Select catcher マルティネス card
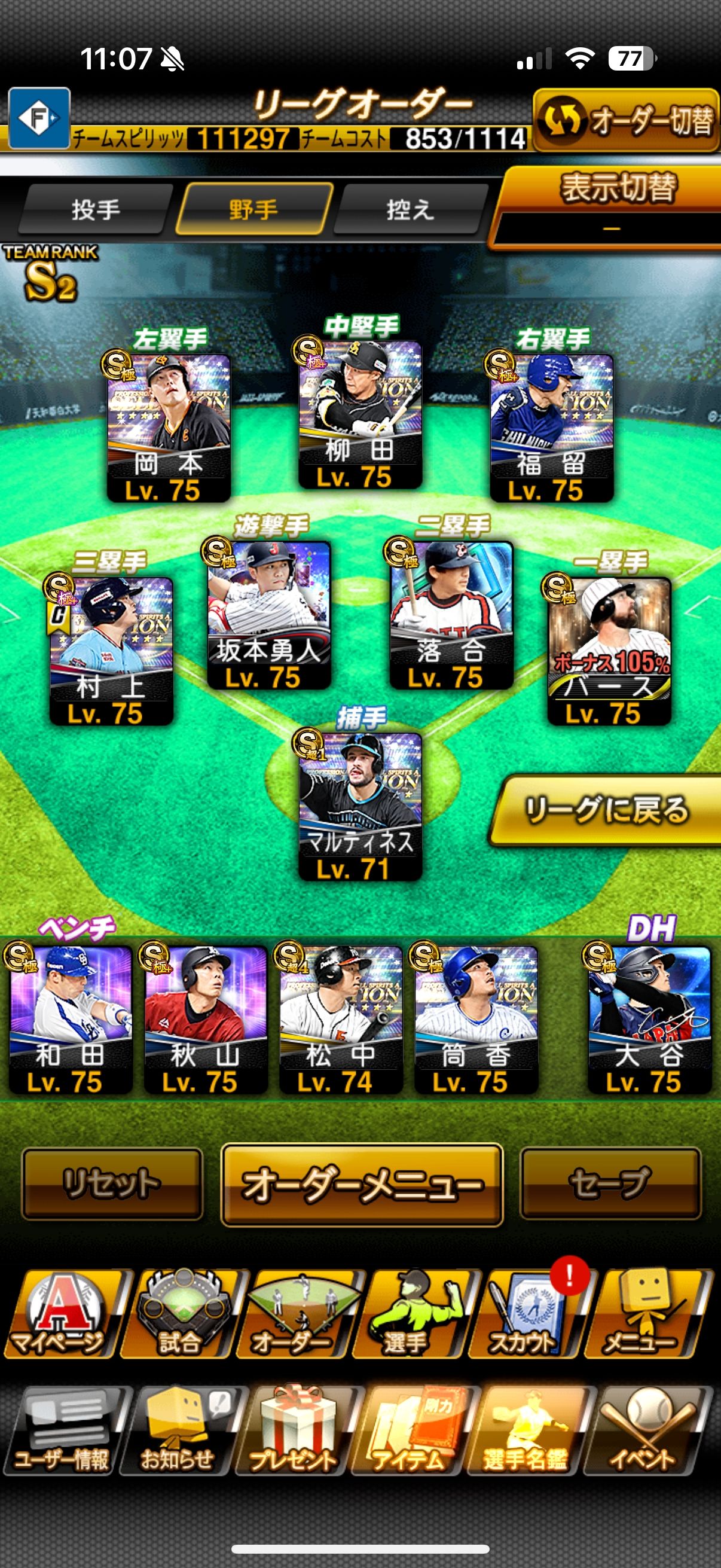This screenshot has height=1568, width=721. tap(360, 807)
